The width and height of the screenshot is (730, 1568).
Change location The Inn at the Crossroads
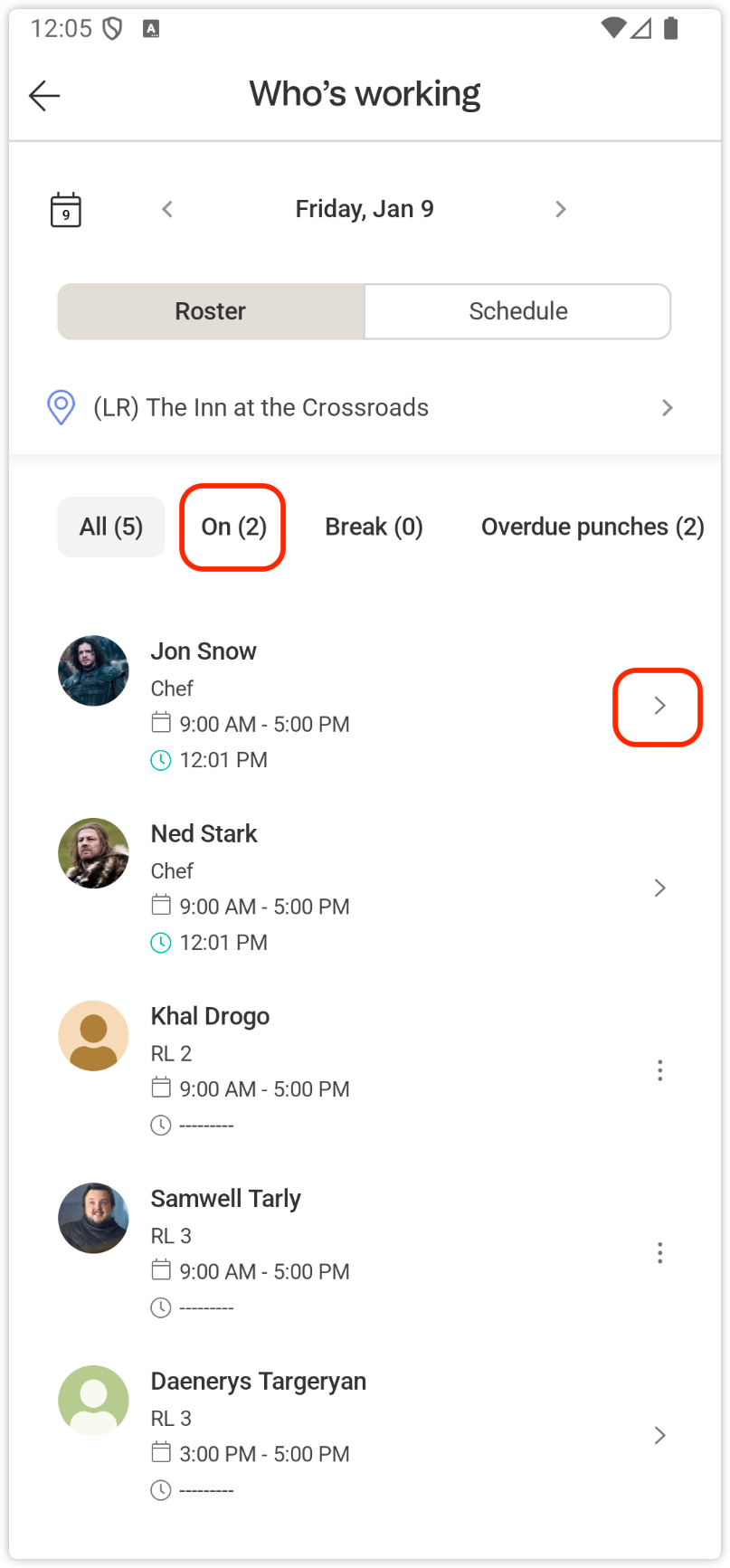click(362, 407)
